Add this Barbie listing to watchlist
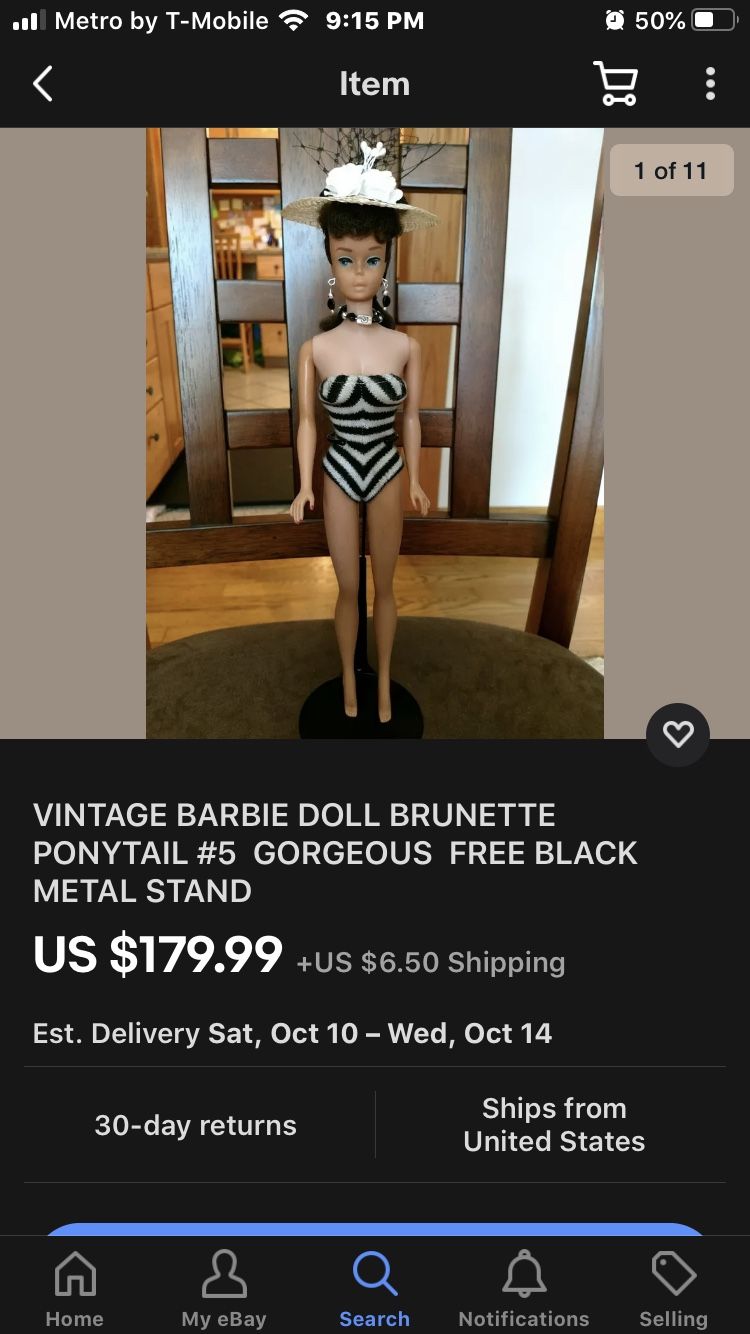Screen dimensions: 750x1334 [678, 735]
